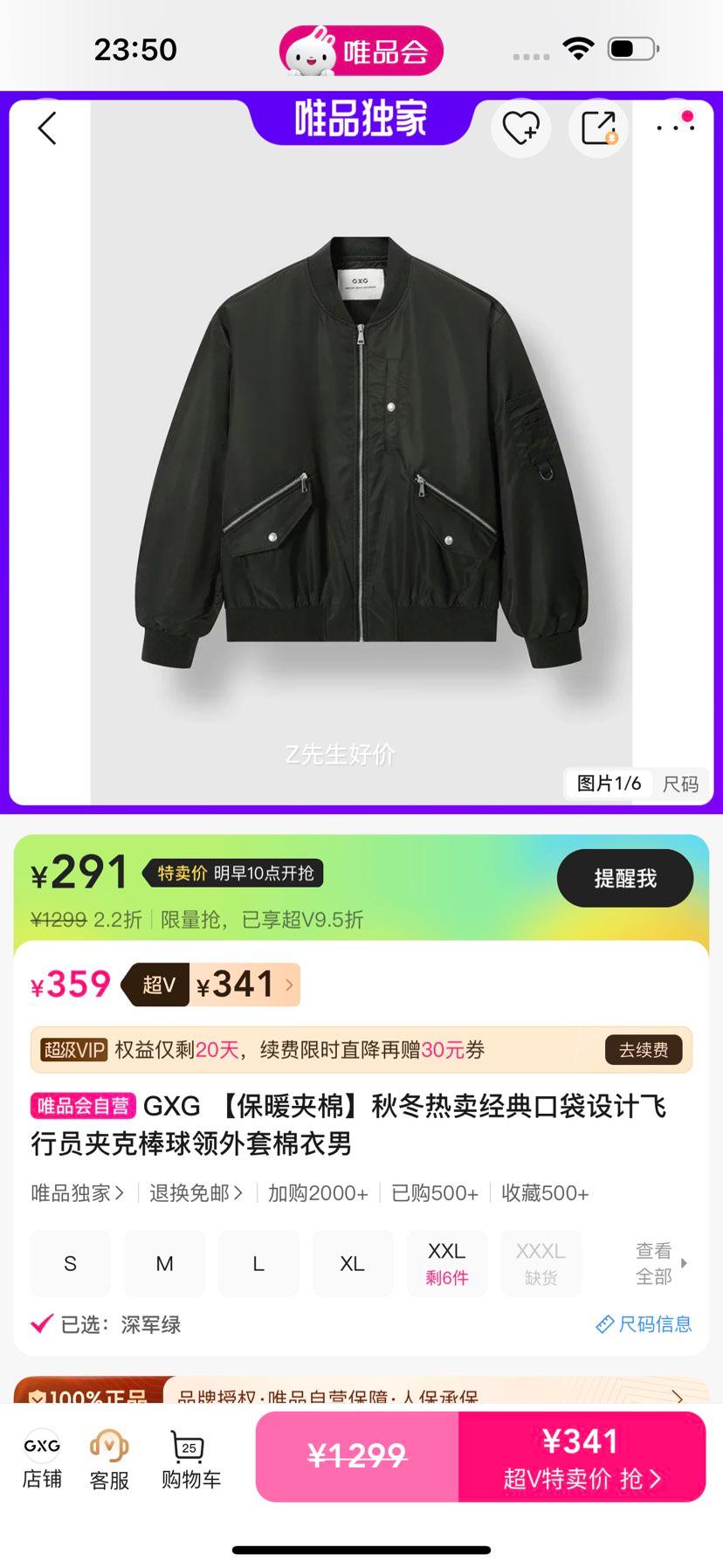Switch to the 尺码 tab

point(683,784)
